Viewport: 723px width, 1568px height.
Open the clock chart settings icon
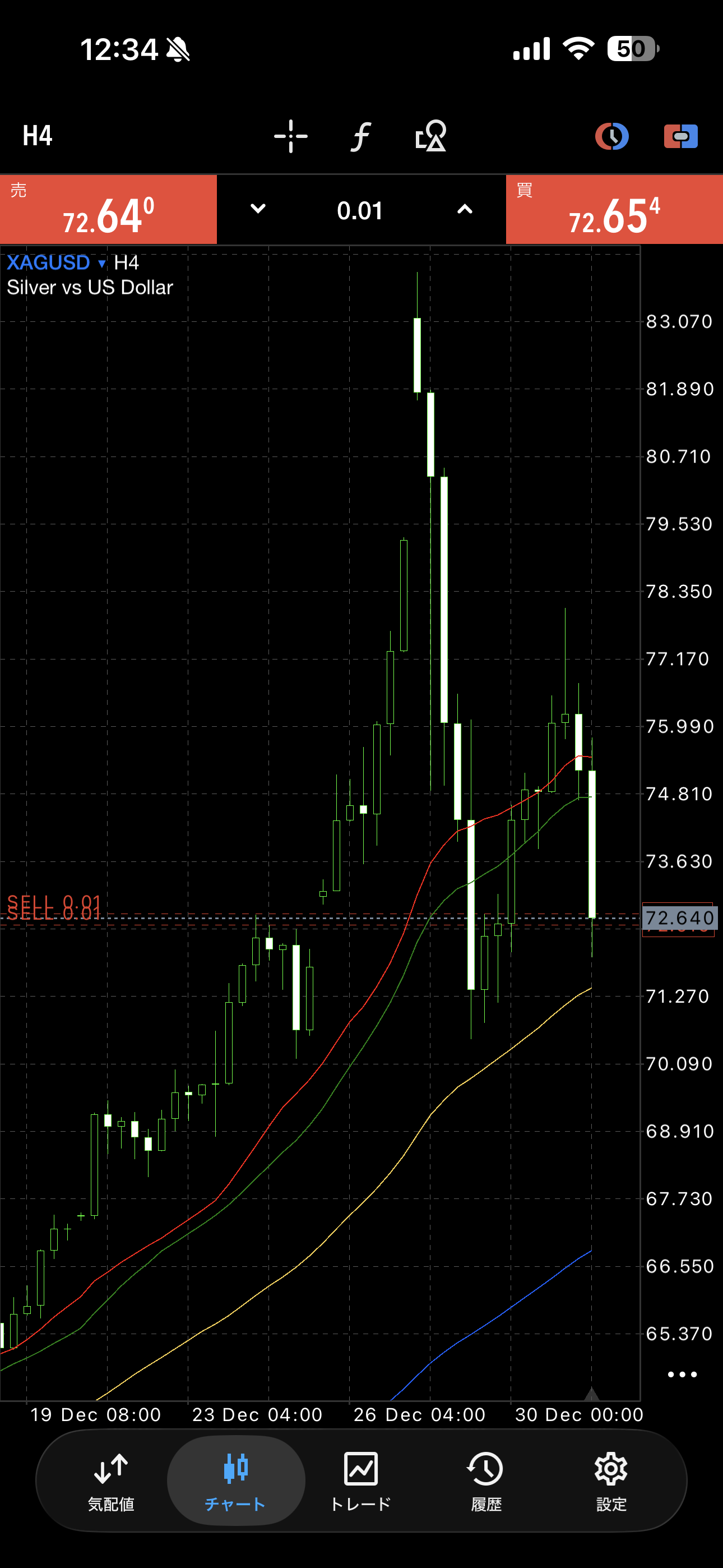tap(611, 136)
